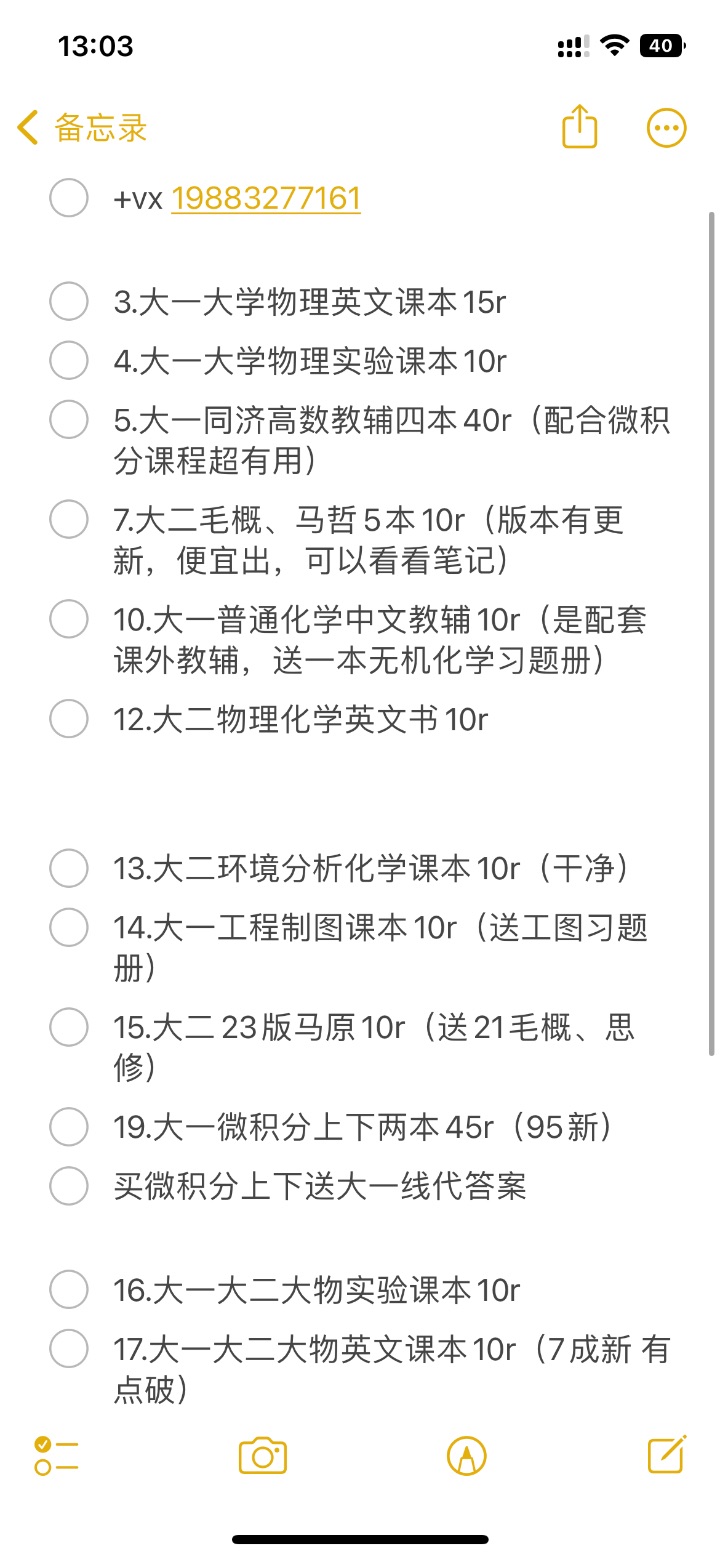Mark item 16 大物实验课本 done
This screenshot has width=720, height=1559.
click(x=69, y=1290)
